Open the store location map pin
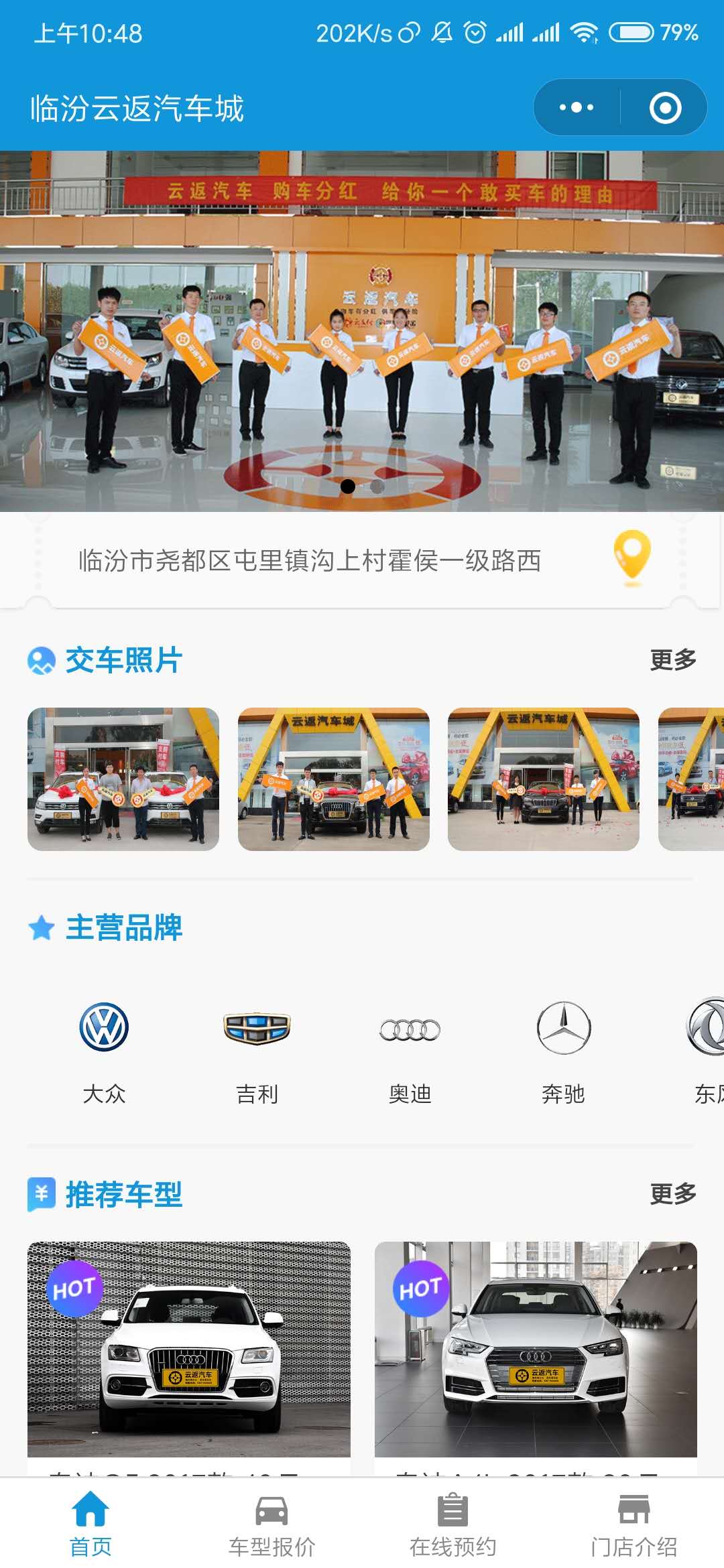Viewport: 724px width, 1568px height. click(631, 557)
